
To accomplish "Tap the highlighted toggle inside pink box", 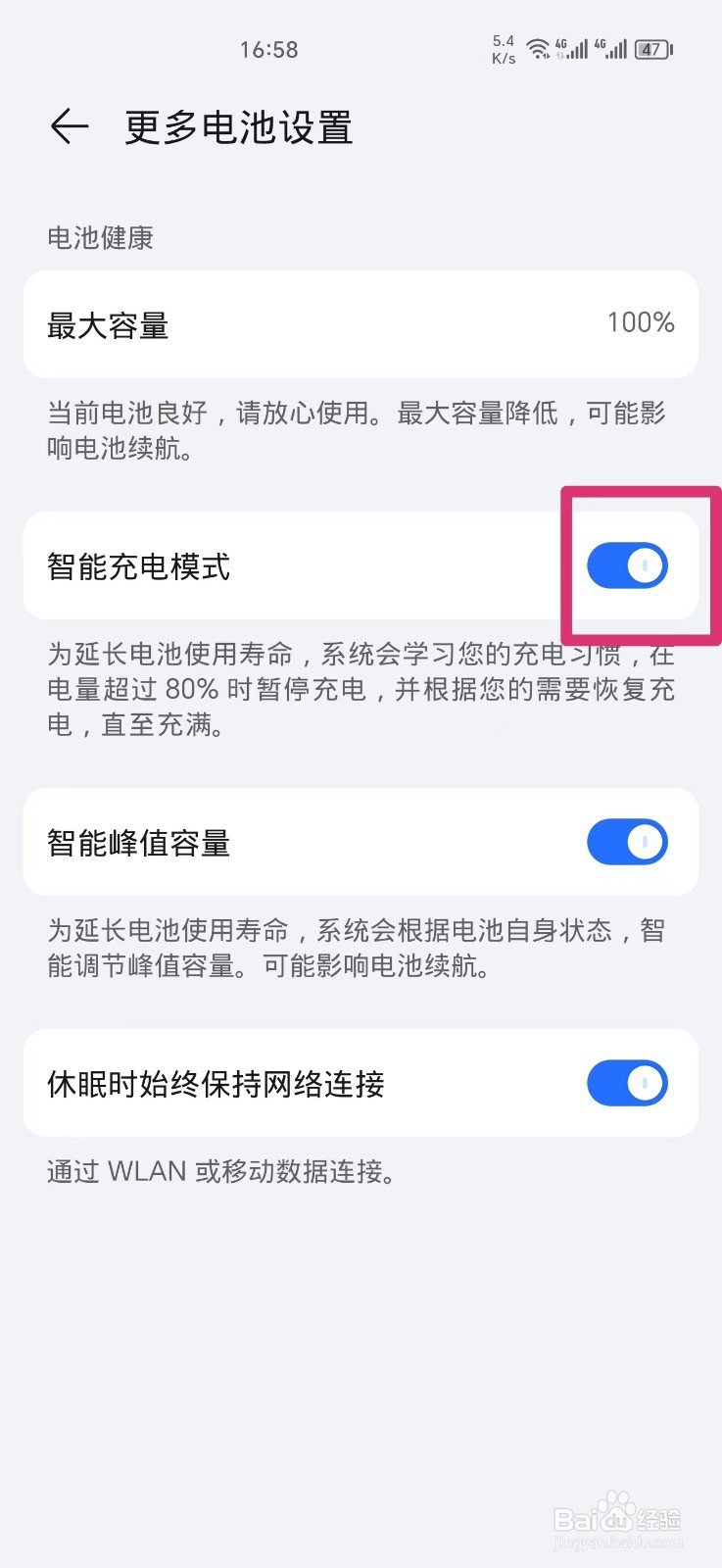I will pos(627,565).
